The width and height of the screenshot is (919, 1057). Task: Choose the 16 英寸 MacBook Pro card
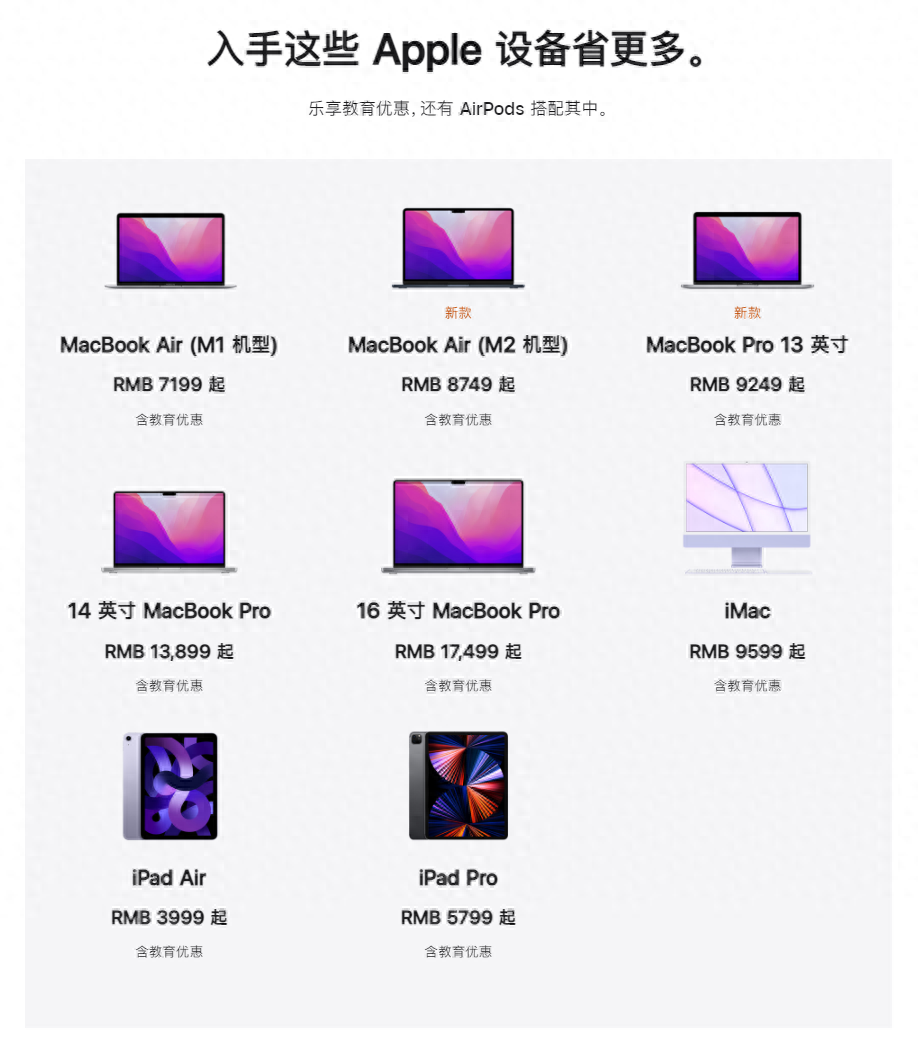458,611
